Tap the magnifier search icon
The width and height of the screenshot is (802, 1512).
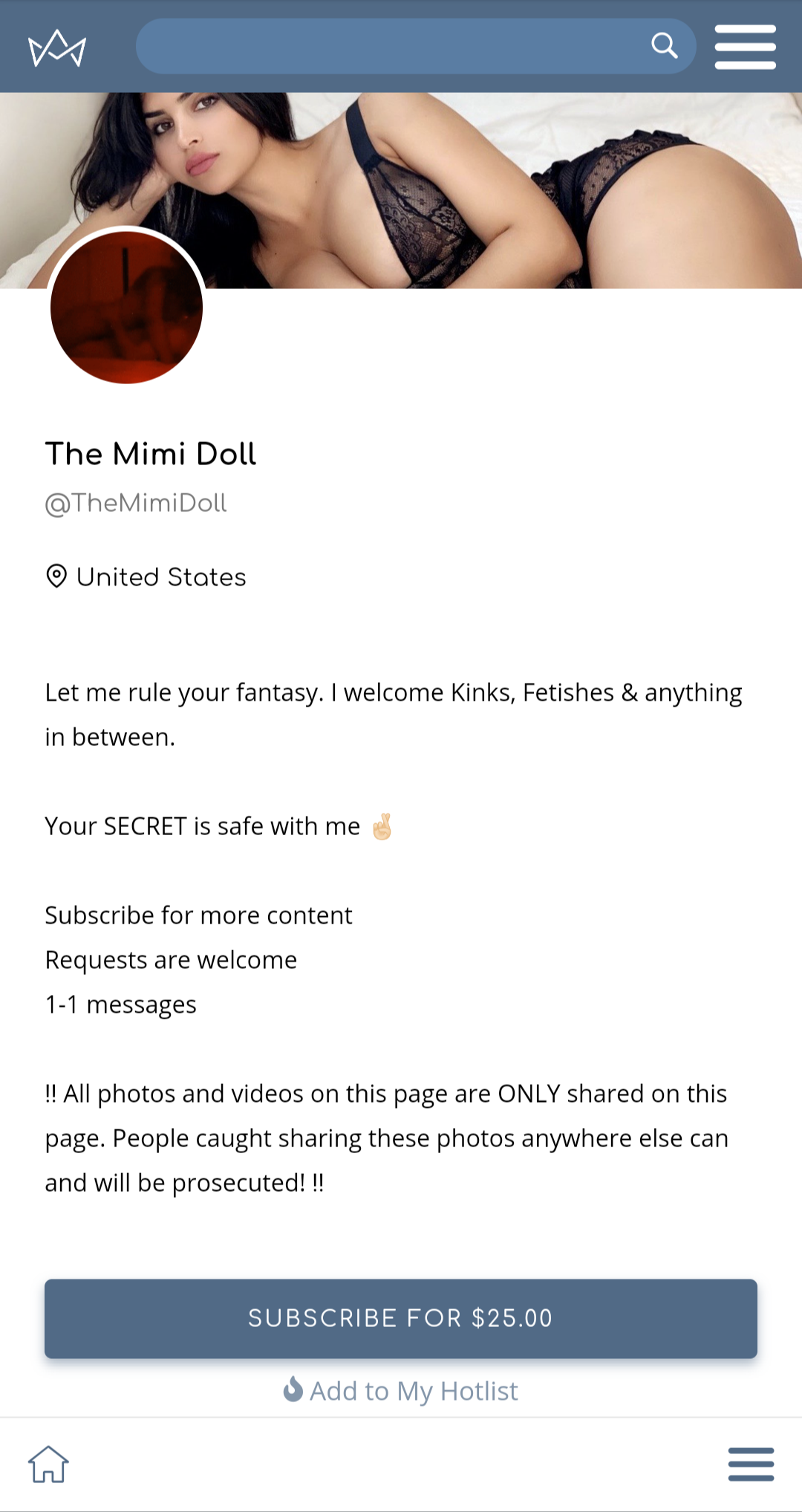(665, 46)
